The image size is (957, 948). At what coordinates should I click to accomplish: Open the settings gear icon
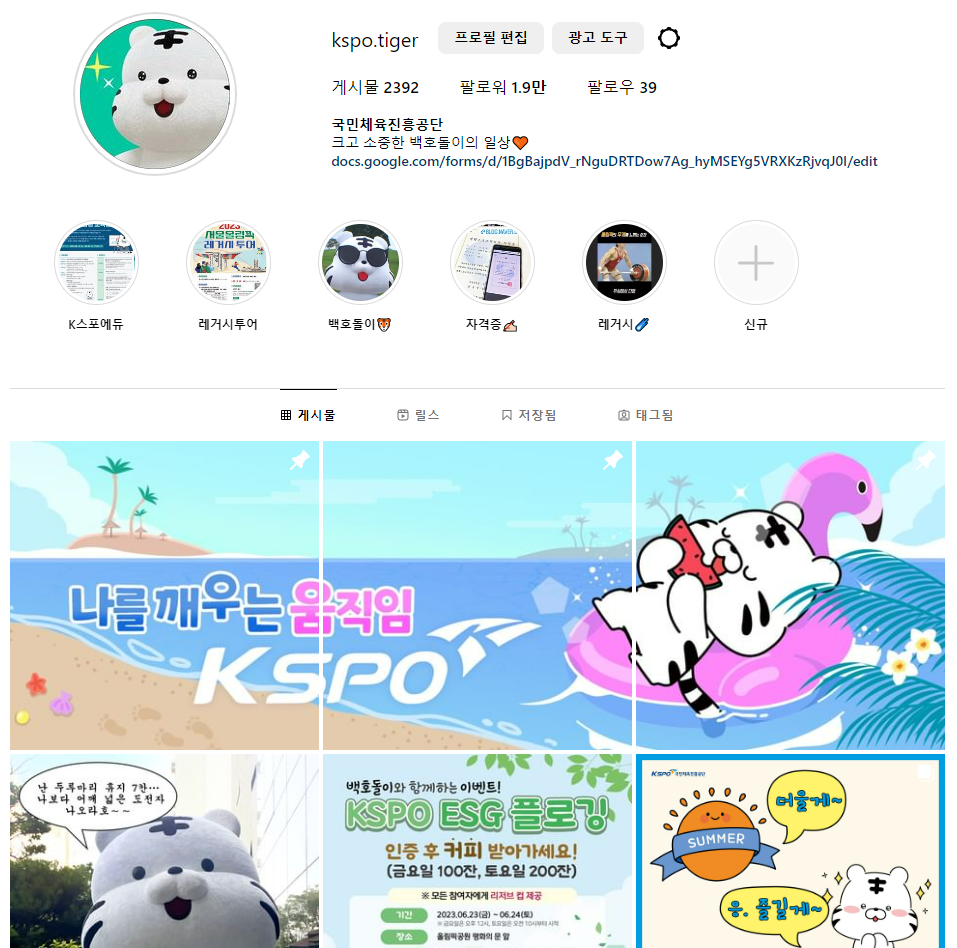[669, 38]
